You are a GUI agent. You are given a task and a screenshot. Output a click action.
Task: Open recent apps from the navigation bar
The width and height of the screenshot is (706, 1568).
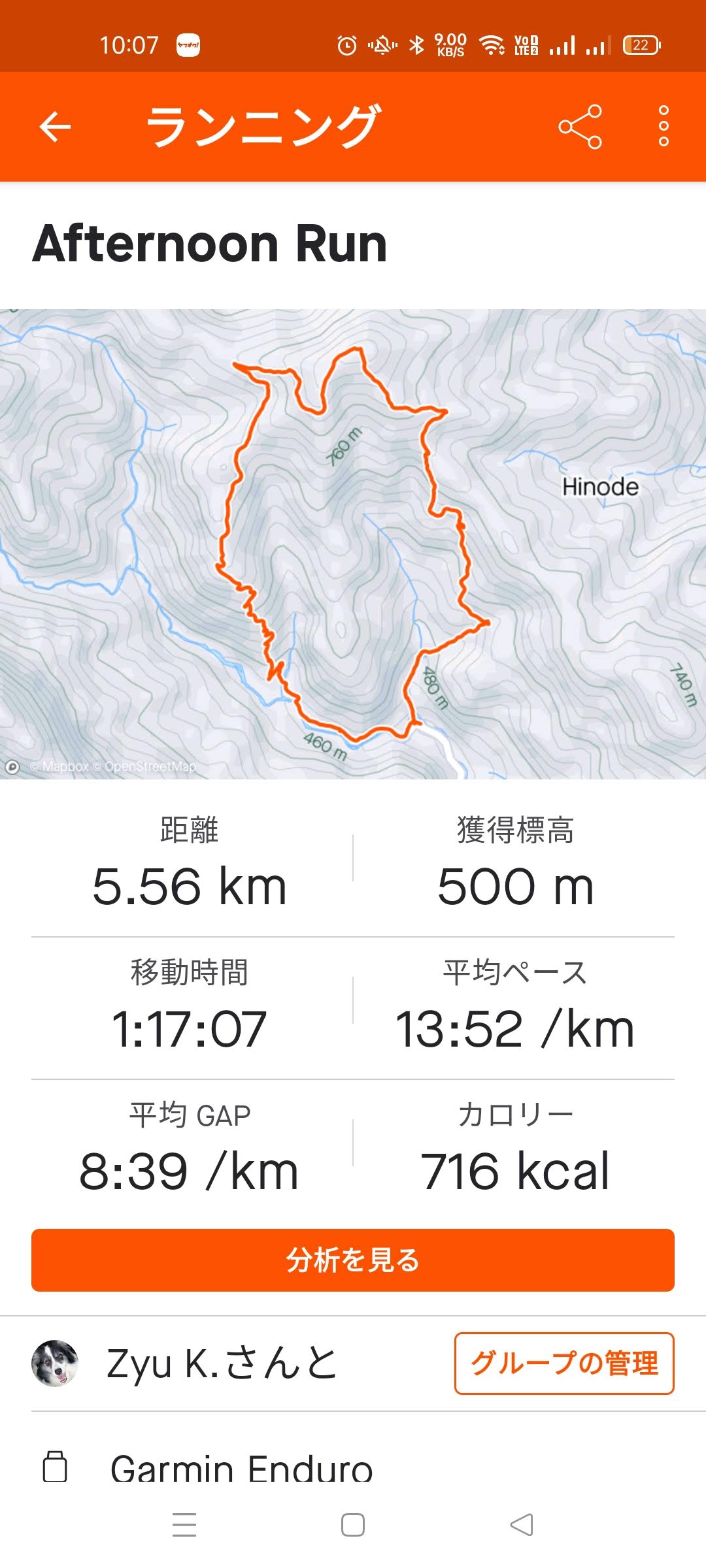(x=184, y=1525)
